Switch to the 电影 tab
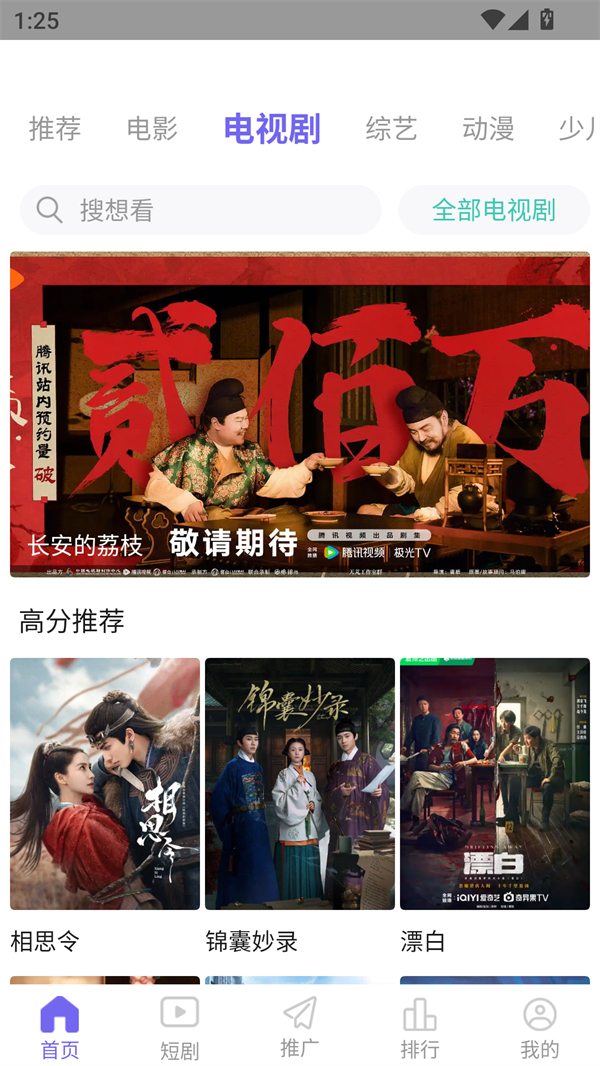The height and width of the screenshot is (1066, 600). pos(152,129)
